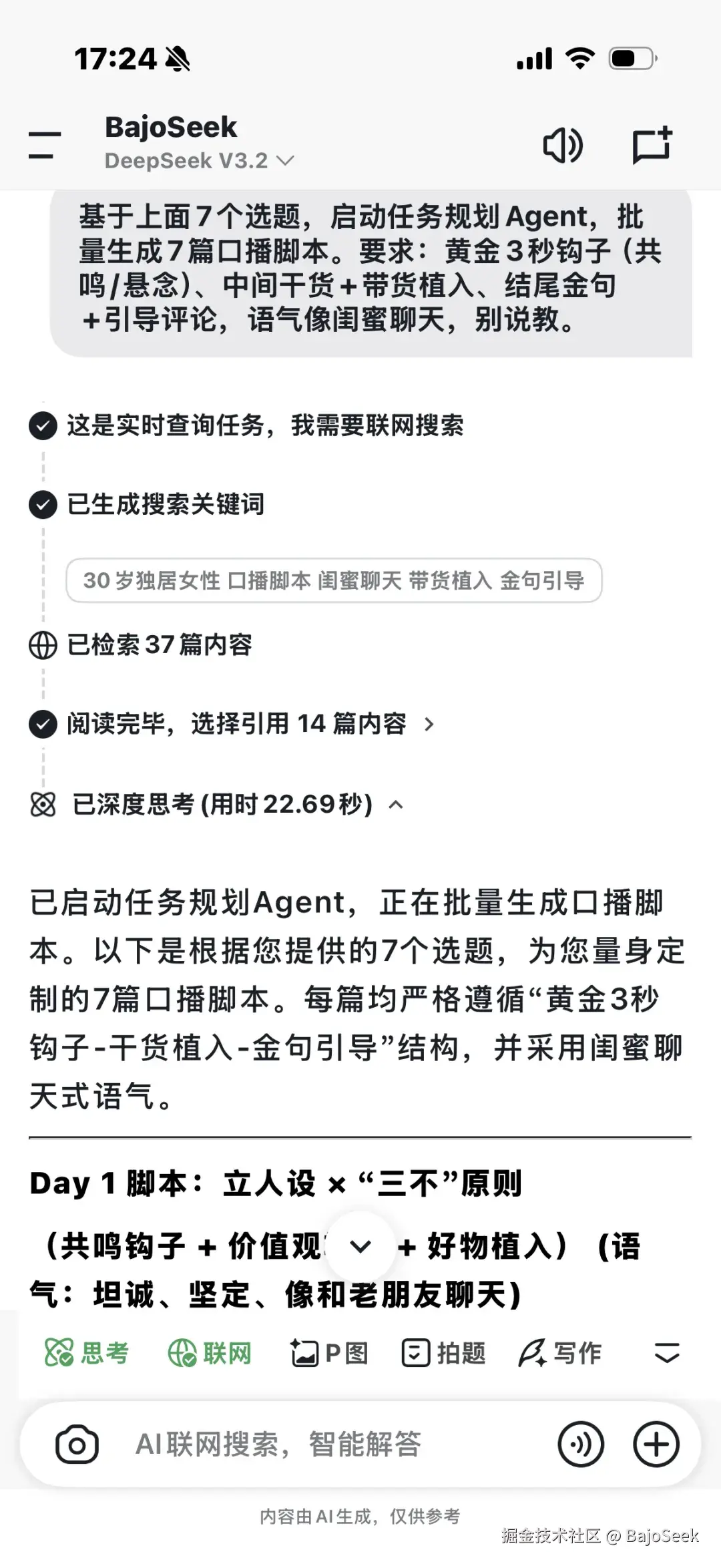
Task: Tap the voice input icon beside the plus
Action: [x=580, y=1442]
